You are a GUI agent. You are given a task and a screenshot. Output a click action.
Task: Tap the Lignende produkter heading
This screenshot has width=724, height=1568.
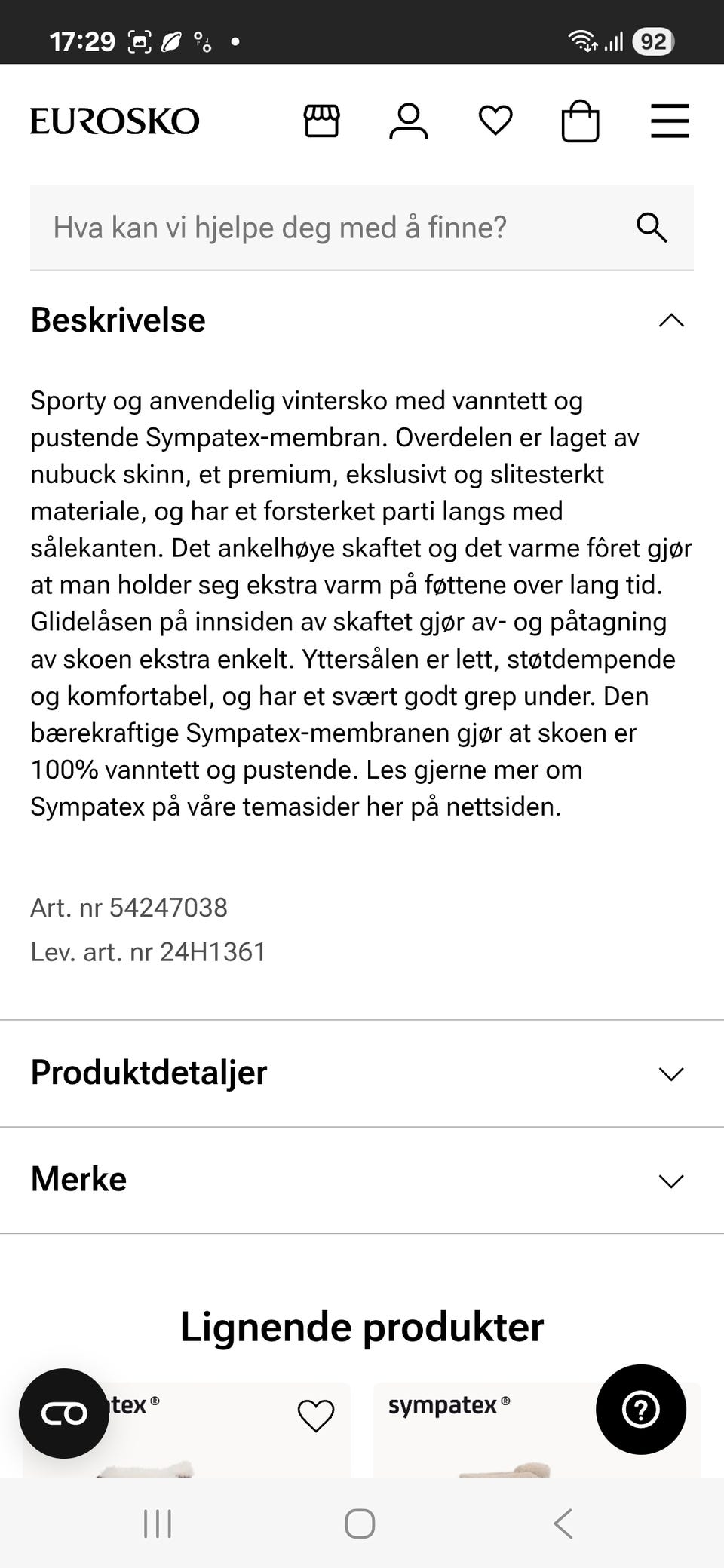(362, 1328)
